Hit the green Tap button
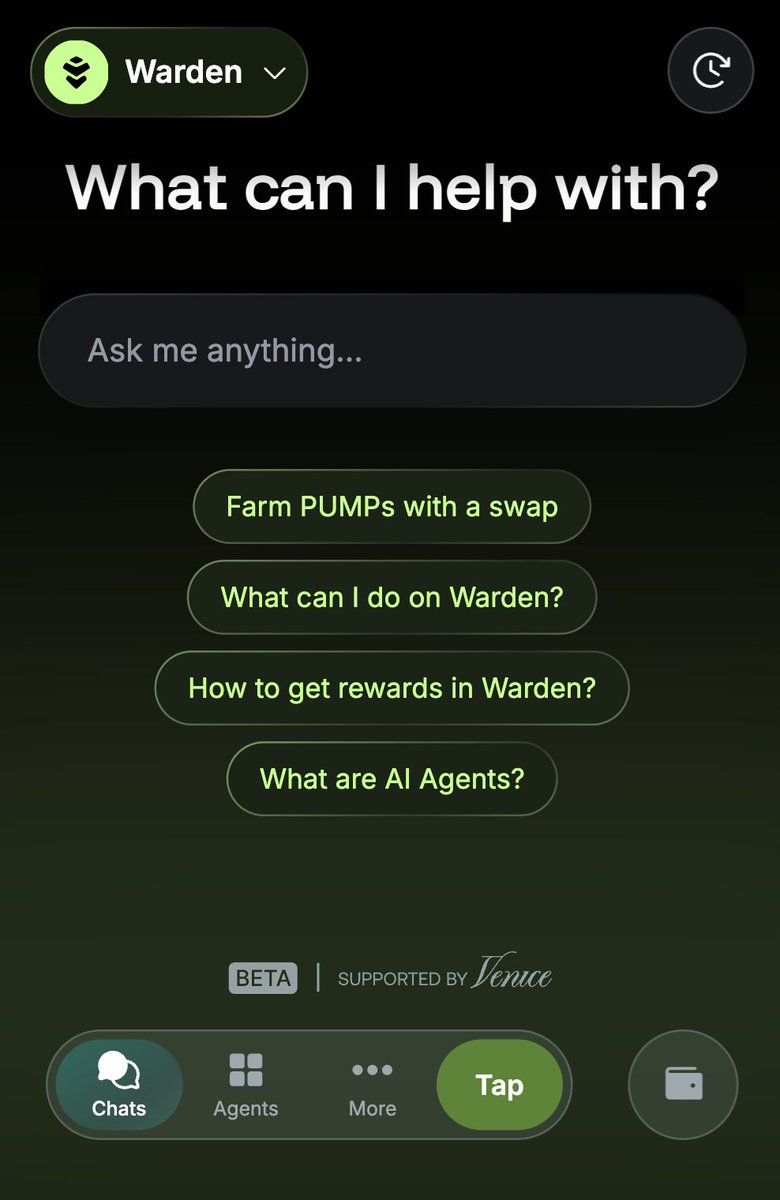The width and height of the screenshot is (780, 1200). click(499, 1085)
